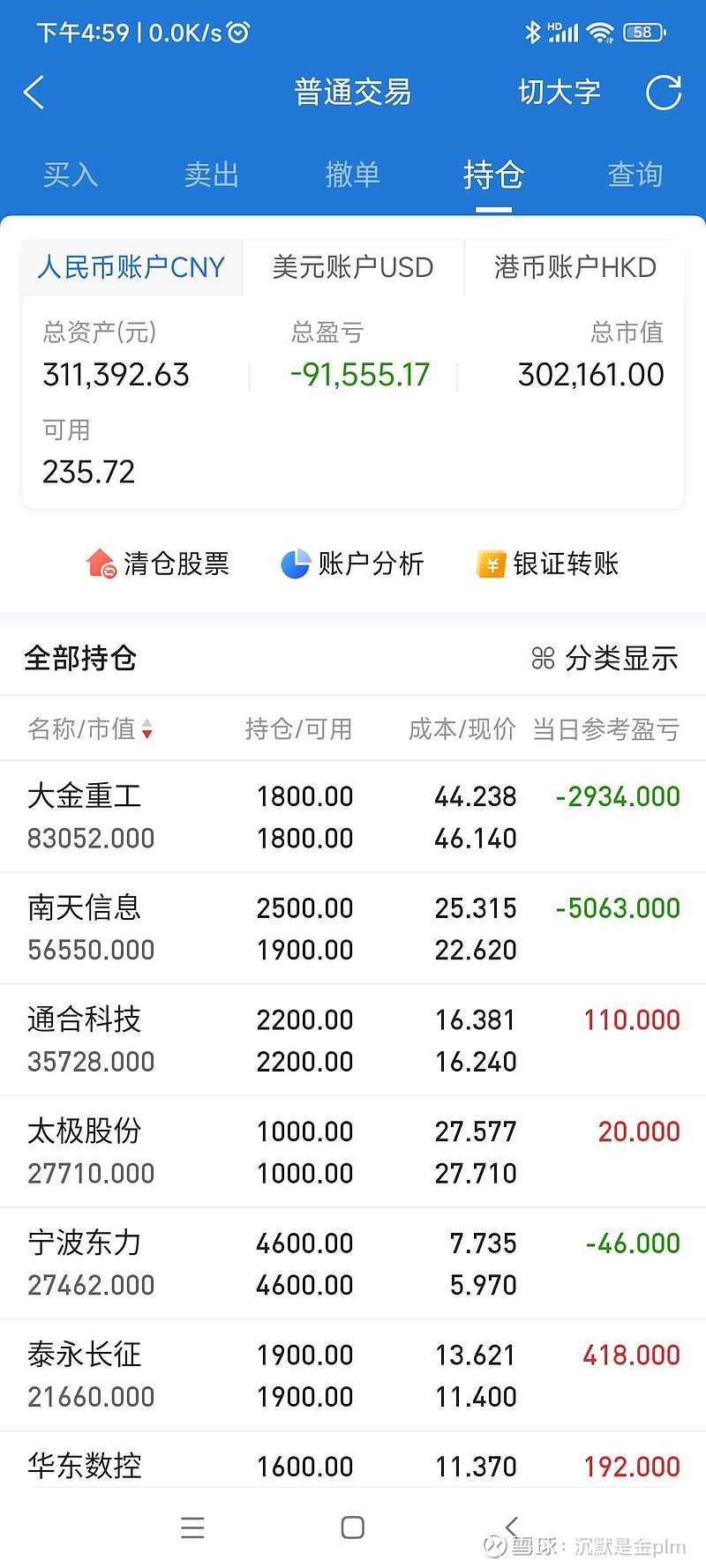Open the 买入 buy tab
The height and width of the screenshot is (1568, 706).
click(71, 175)
